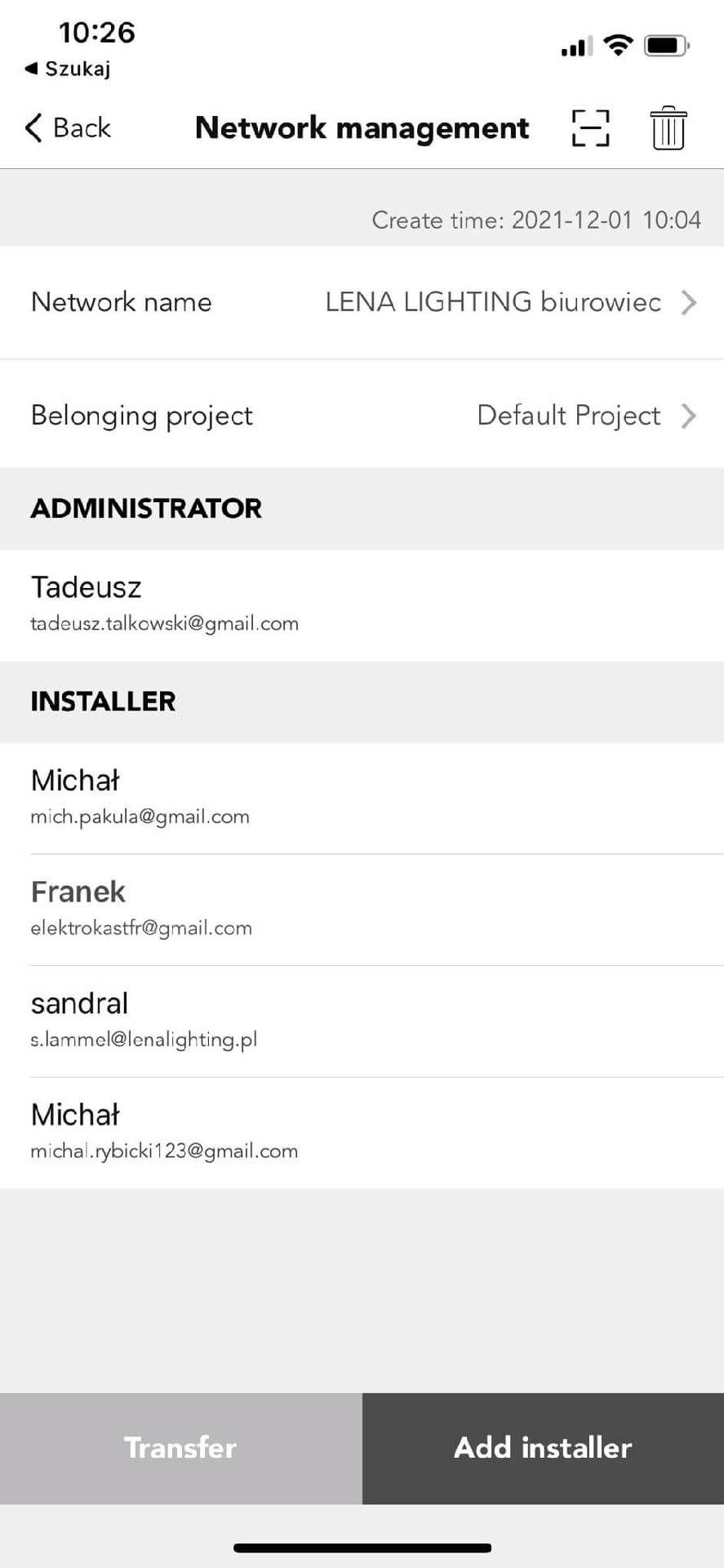
Task: Go back using the Back button
Action: click(x=68, y=128)
